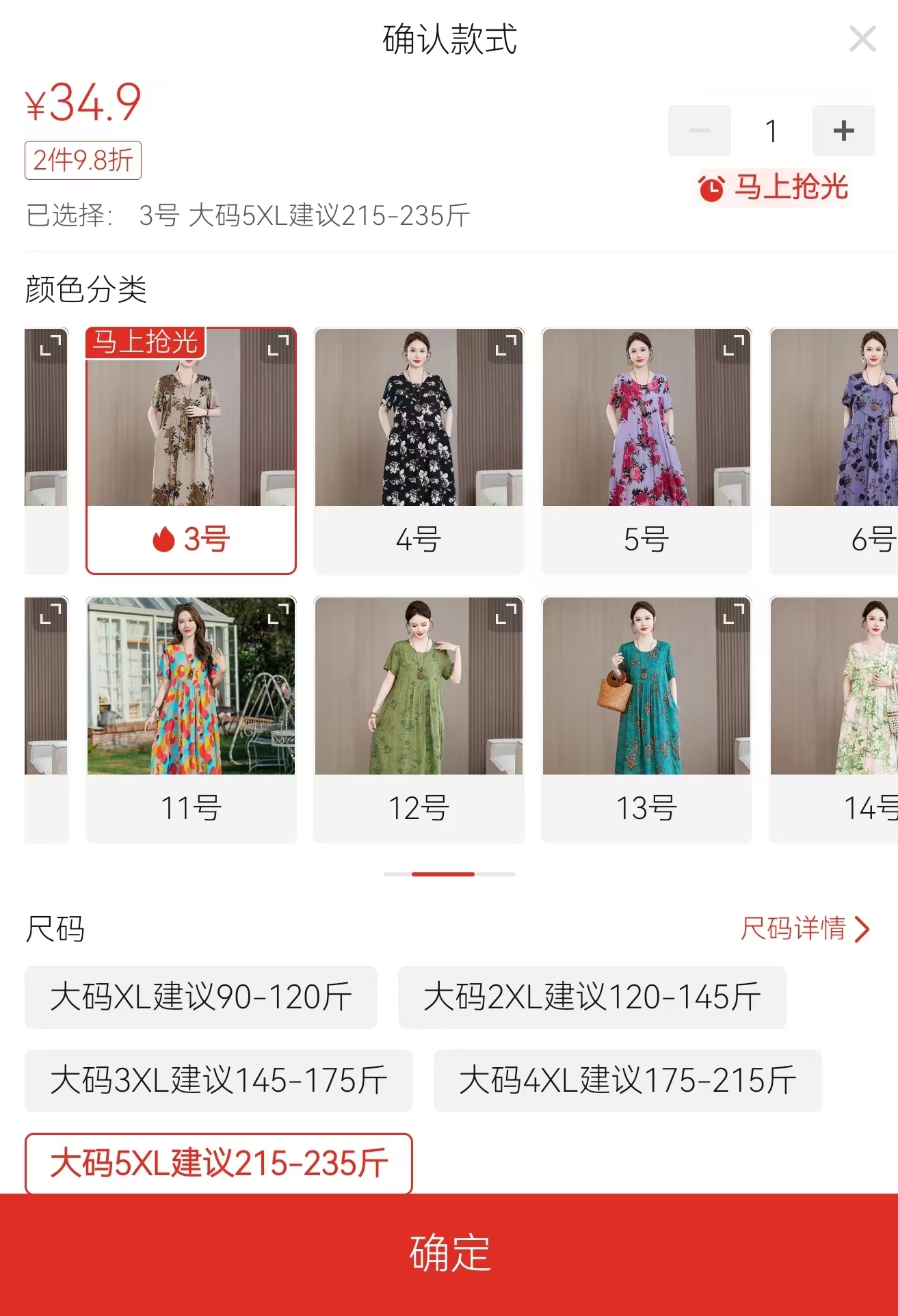The image size is (898, 1316).
Task: Enlarge the 12号 dress image
Action: [x=505, y=613]
